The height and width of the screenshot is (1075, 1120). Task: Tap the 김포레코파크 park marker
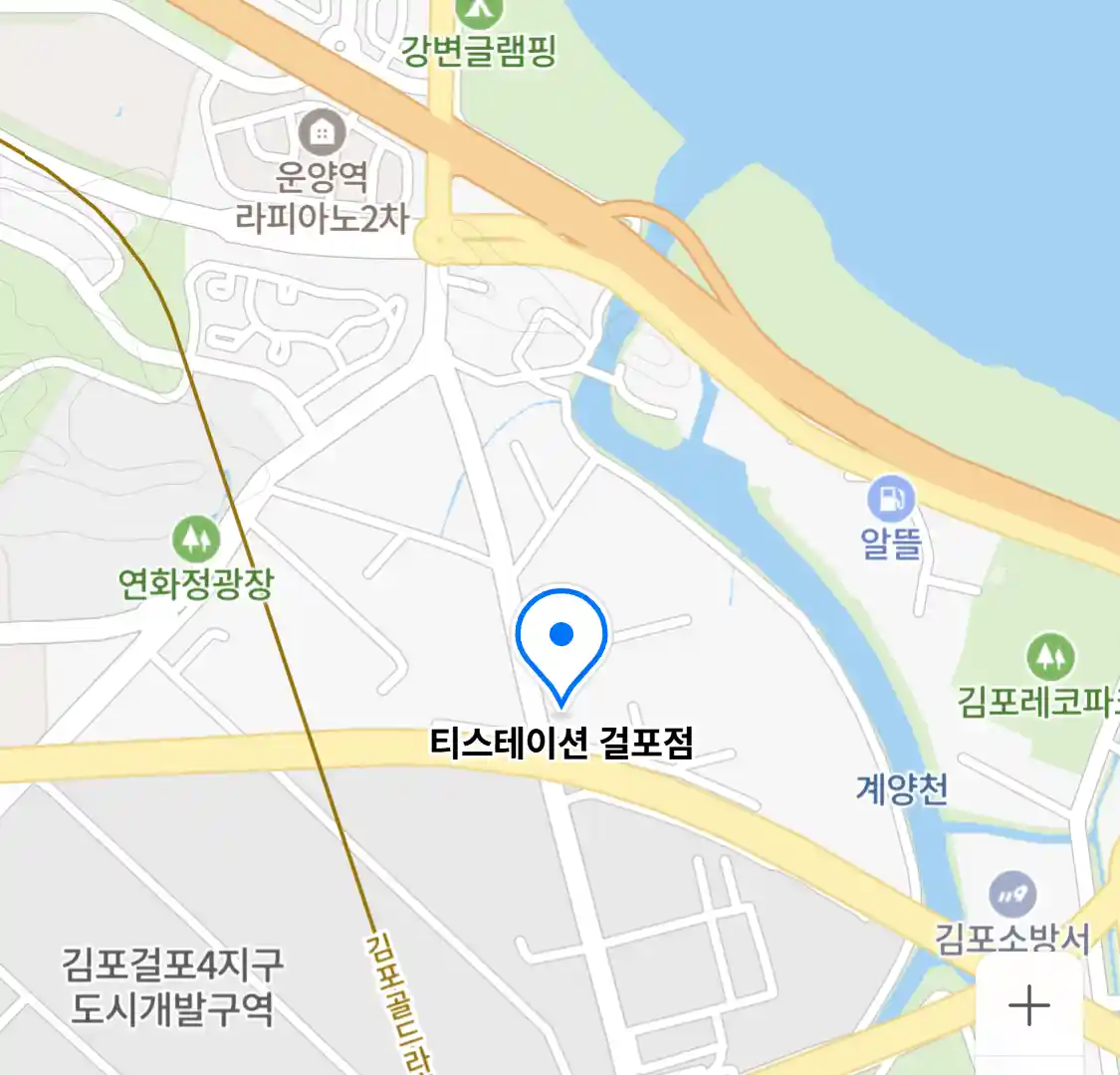click(x=1049, y=657)
